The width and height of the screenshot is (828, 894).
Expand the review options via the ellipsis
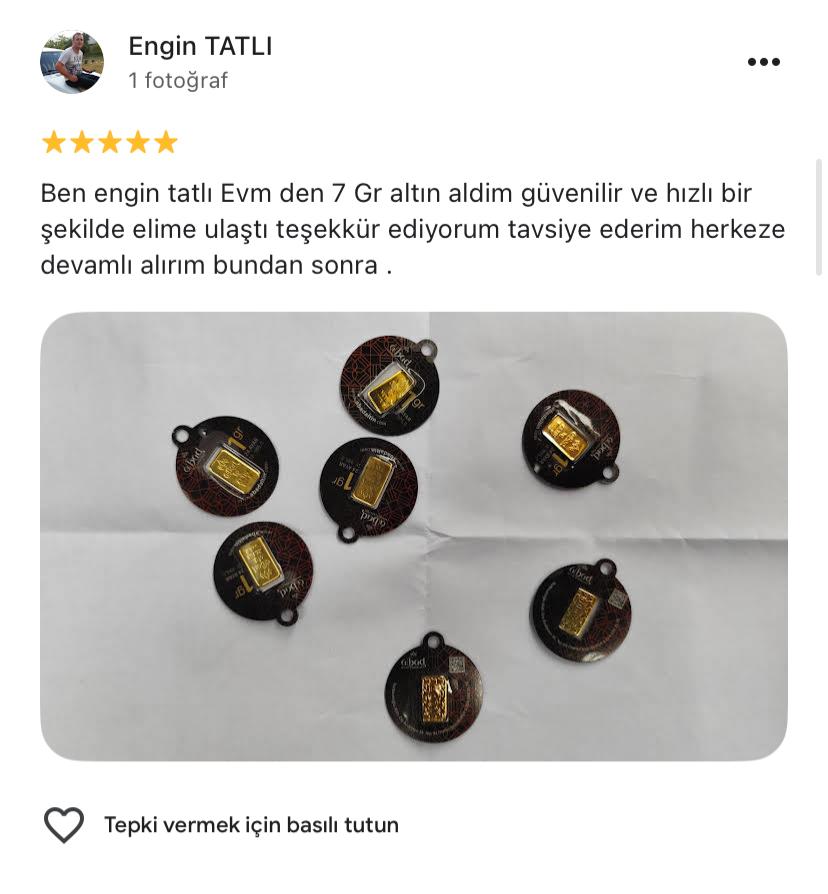764,62
